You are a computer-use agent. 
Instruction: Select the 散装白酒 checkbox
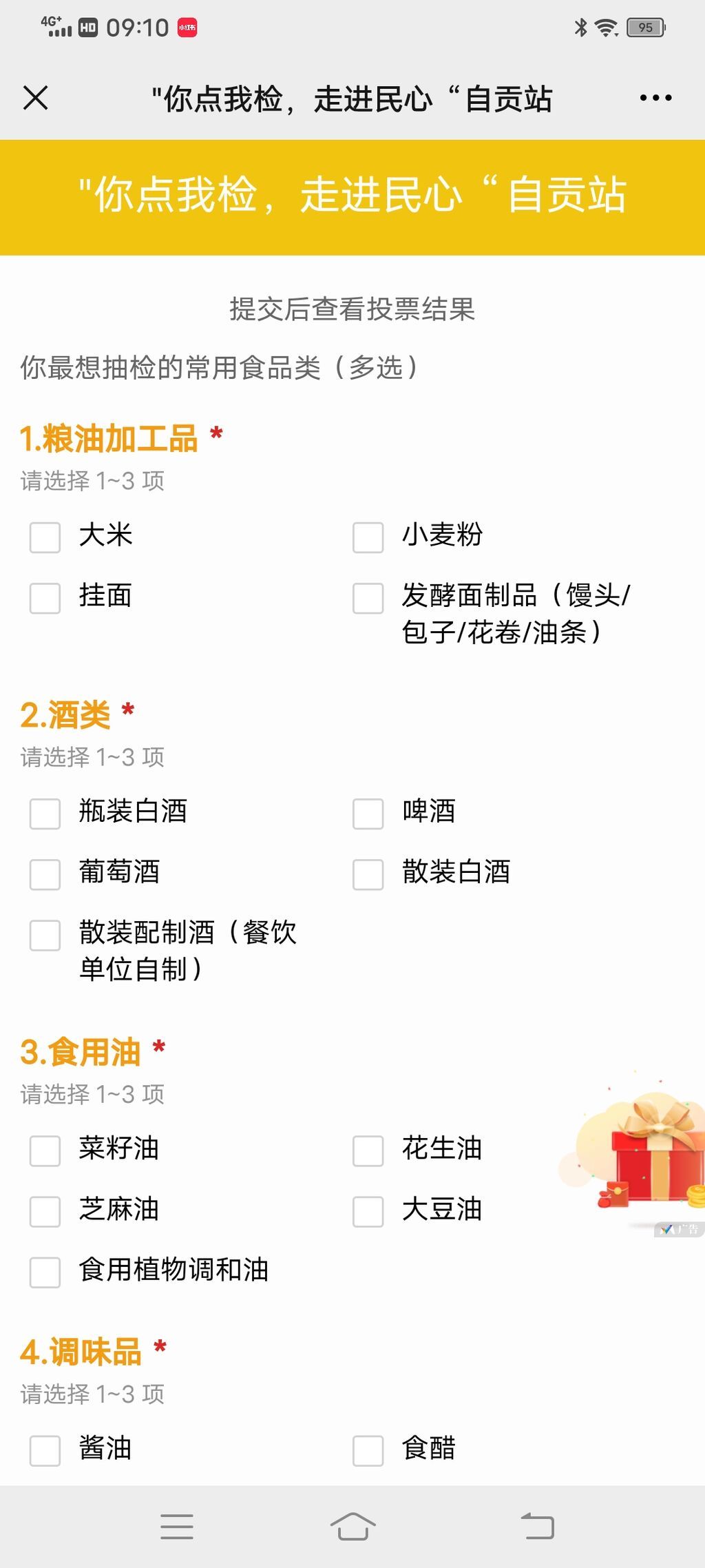(x=368, y=874)
